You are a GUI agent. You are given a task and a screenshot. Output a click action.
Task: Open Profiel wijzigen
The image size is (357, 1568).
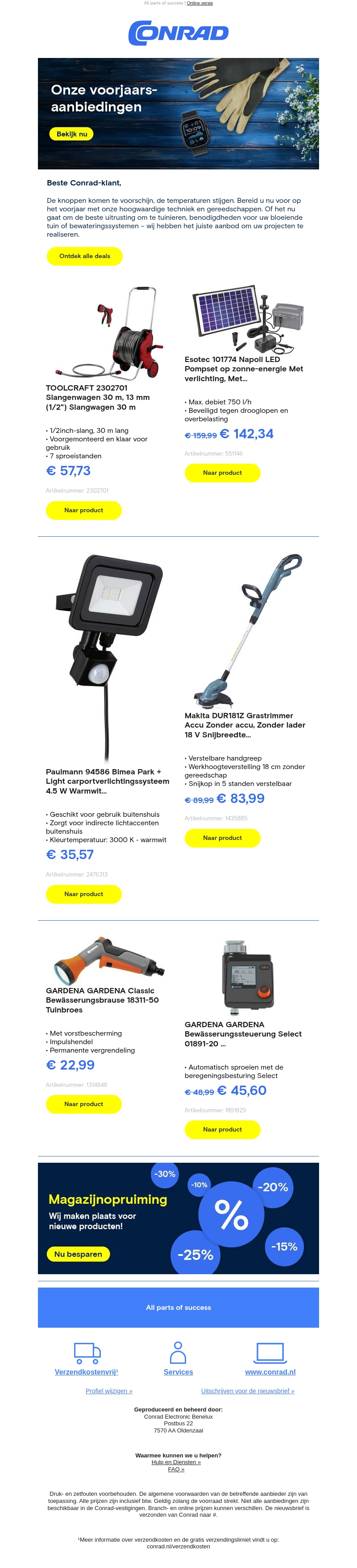(x=109, y=1391)
